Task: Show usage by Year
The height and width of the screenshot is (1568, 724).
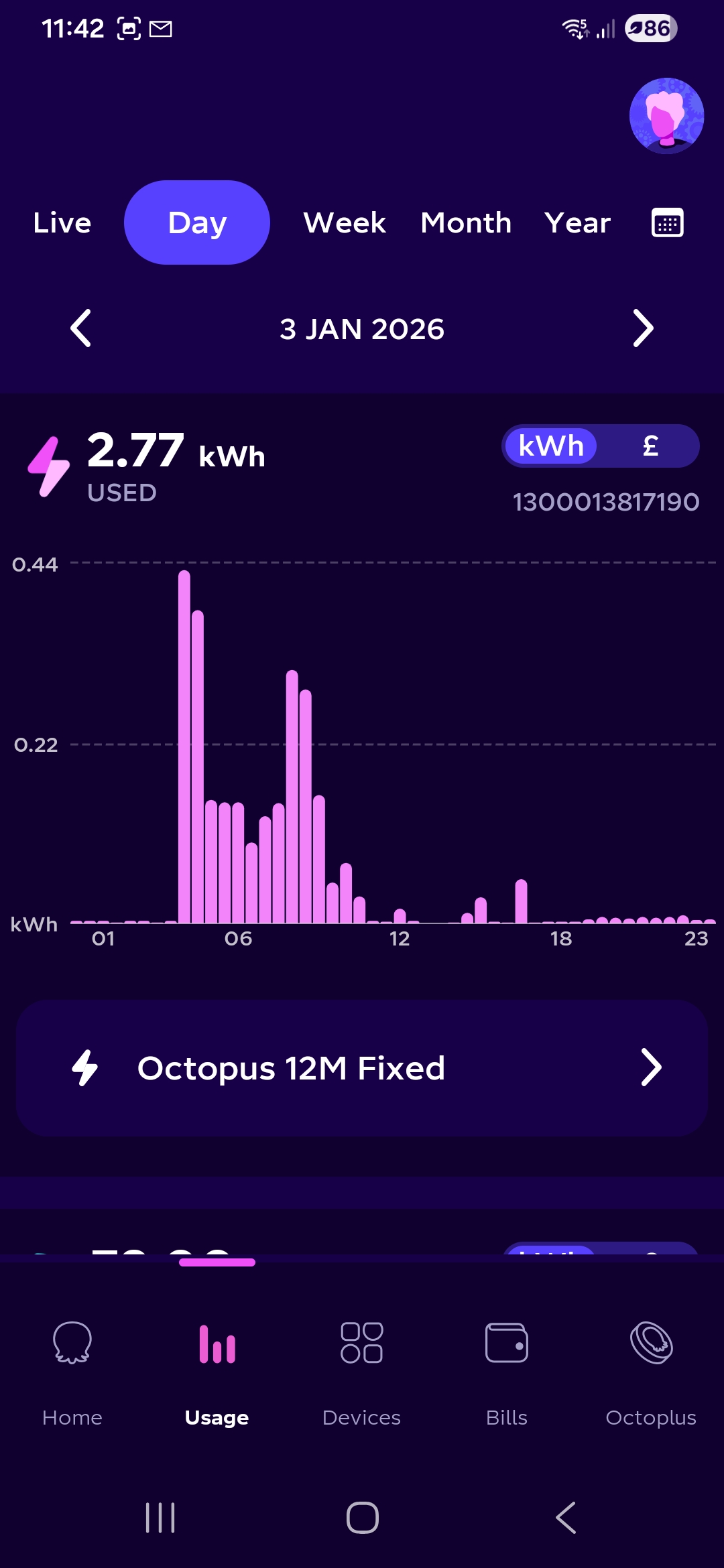Action: [x=577, y=223]
